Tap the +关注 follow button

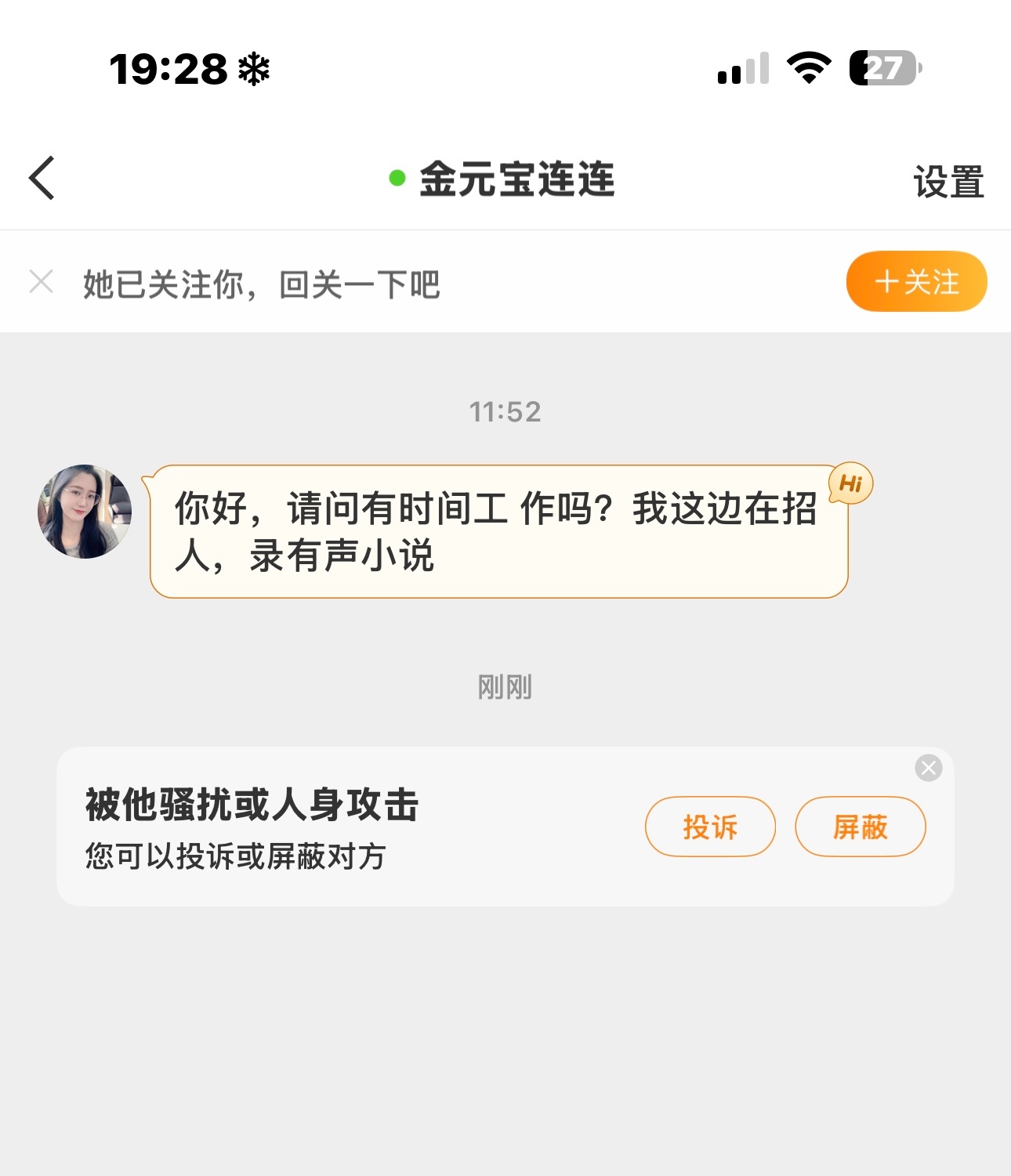pos(915,281)
